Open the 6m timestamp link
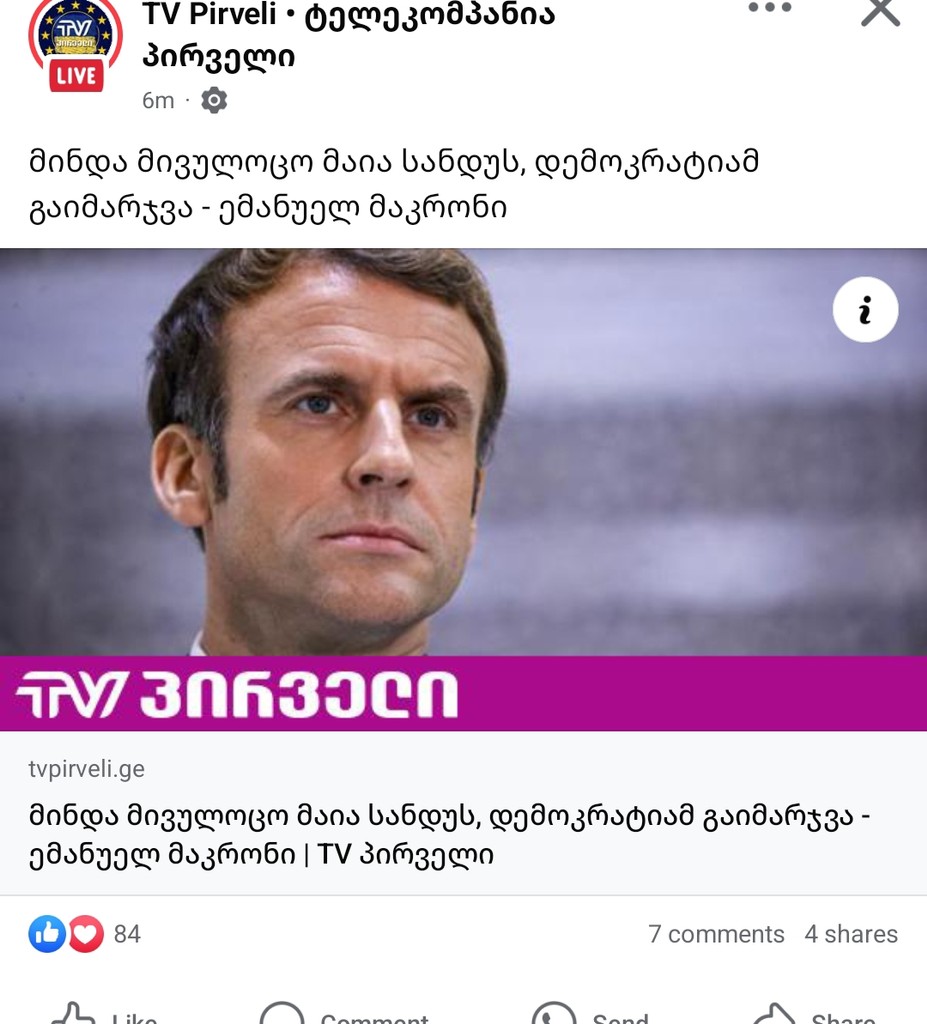 coord(157,100)
